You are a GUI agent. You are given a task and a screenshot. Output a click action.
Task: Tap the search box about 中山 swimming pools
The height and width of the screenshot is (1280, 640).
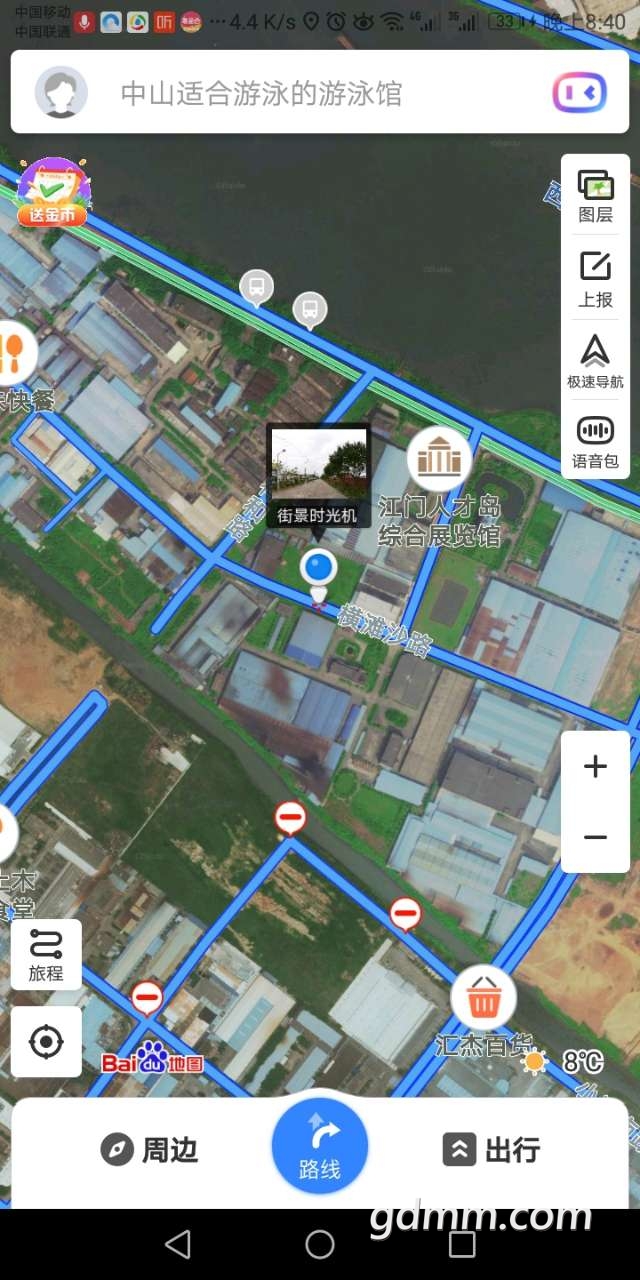tap(300, 94)
